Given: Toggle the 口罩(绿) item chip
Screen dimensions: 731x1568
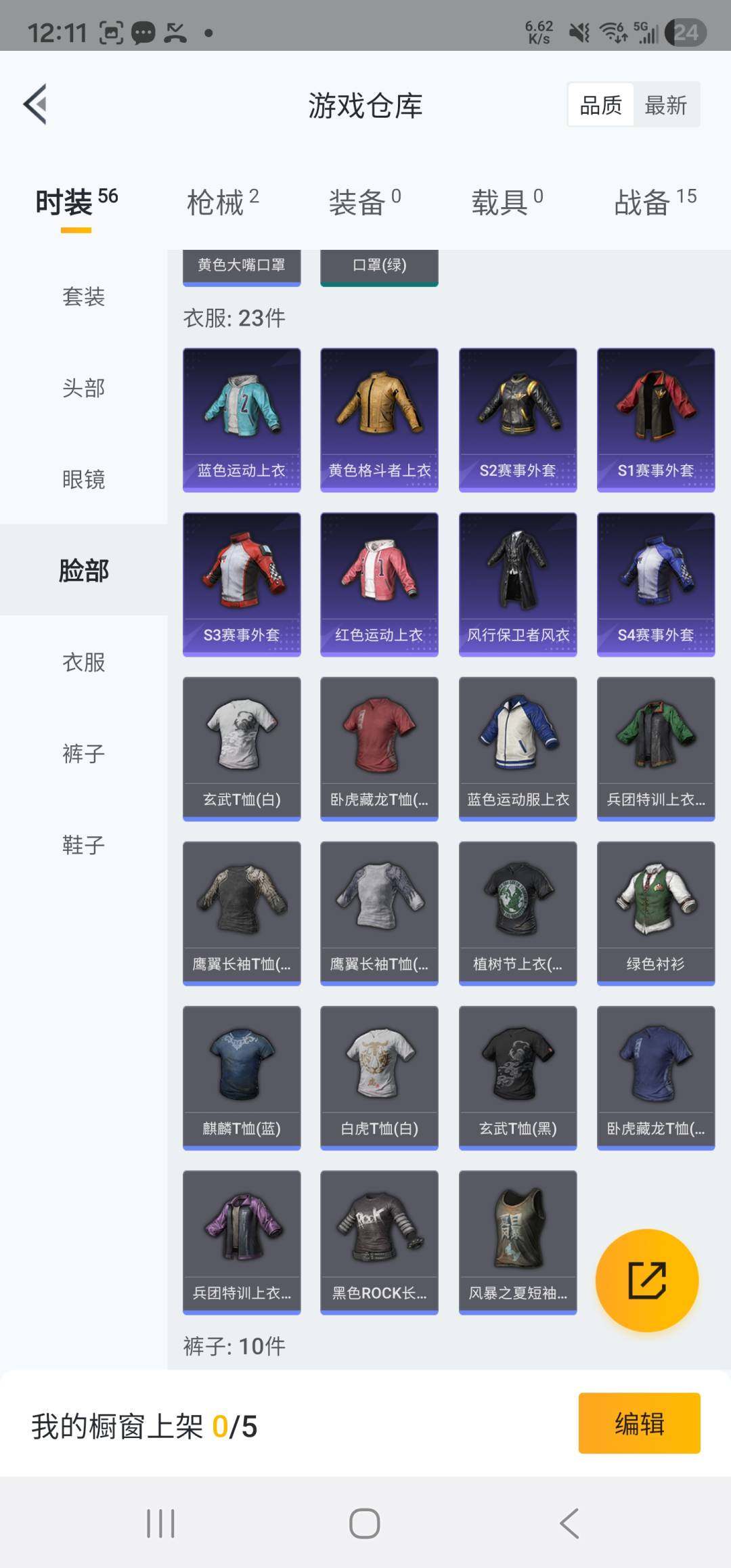Looking at the screenshot, I should [379, 267].
